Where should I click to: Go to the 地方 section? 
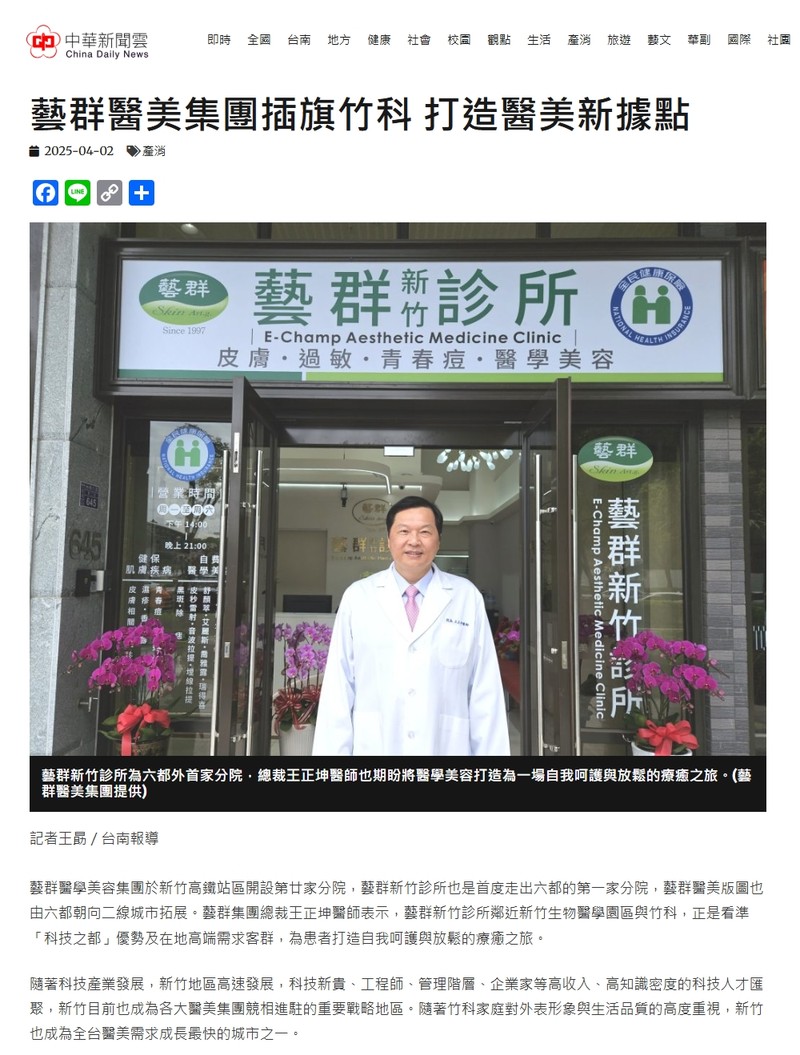click(x=339, y=40)
